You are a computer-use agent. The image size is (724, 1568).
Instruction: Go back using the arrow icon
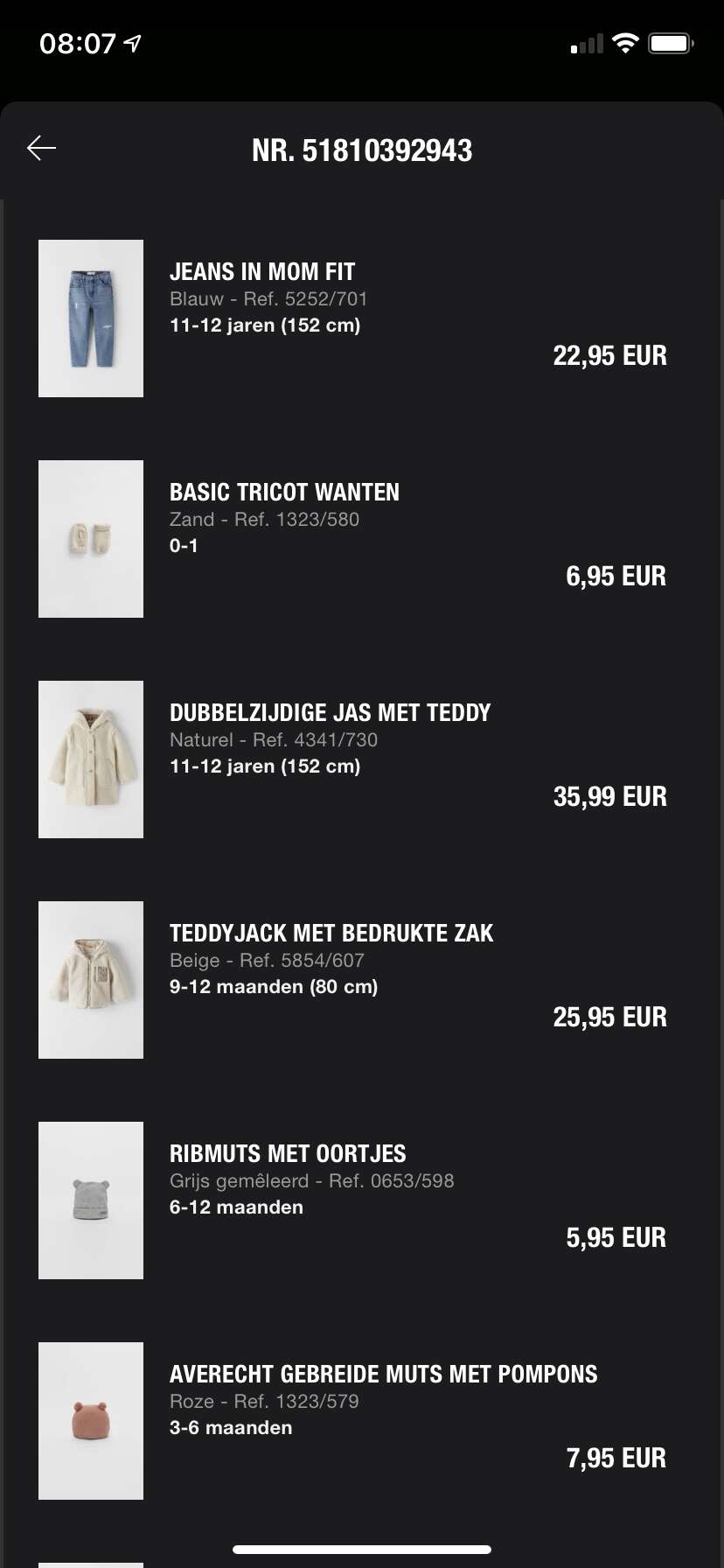point(41,149)
